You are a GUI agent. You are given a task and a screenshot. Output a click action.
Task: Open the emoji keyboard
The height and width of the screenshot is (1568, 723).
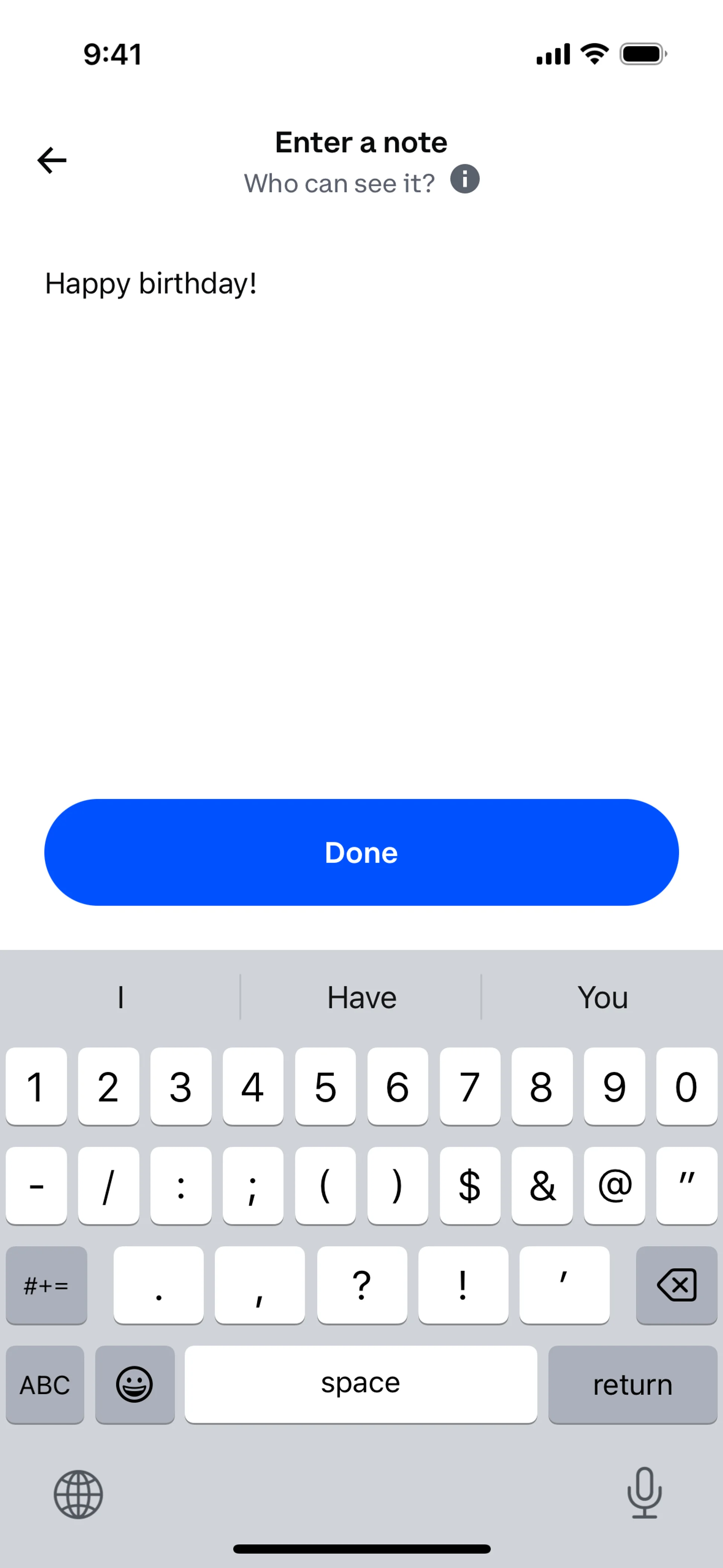point(134,1384)
